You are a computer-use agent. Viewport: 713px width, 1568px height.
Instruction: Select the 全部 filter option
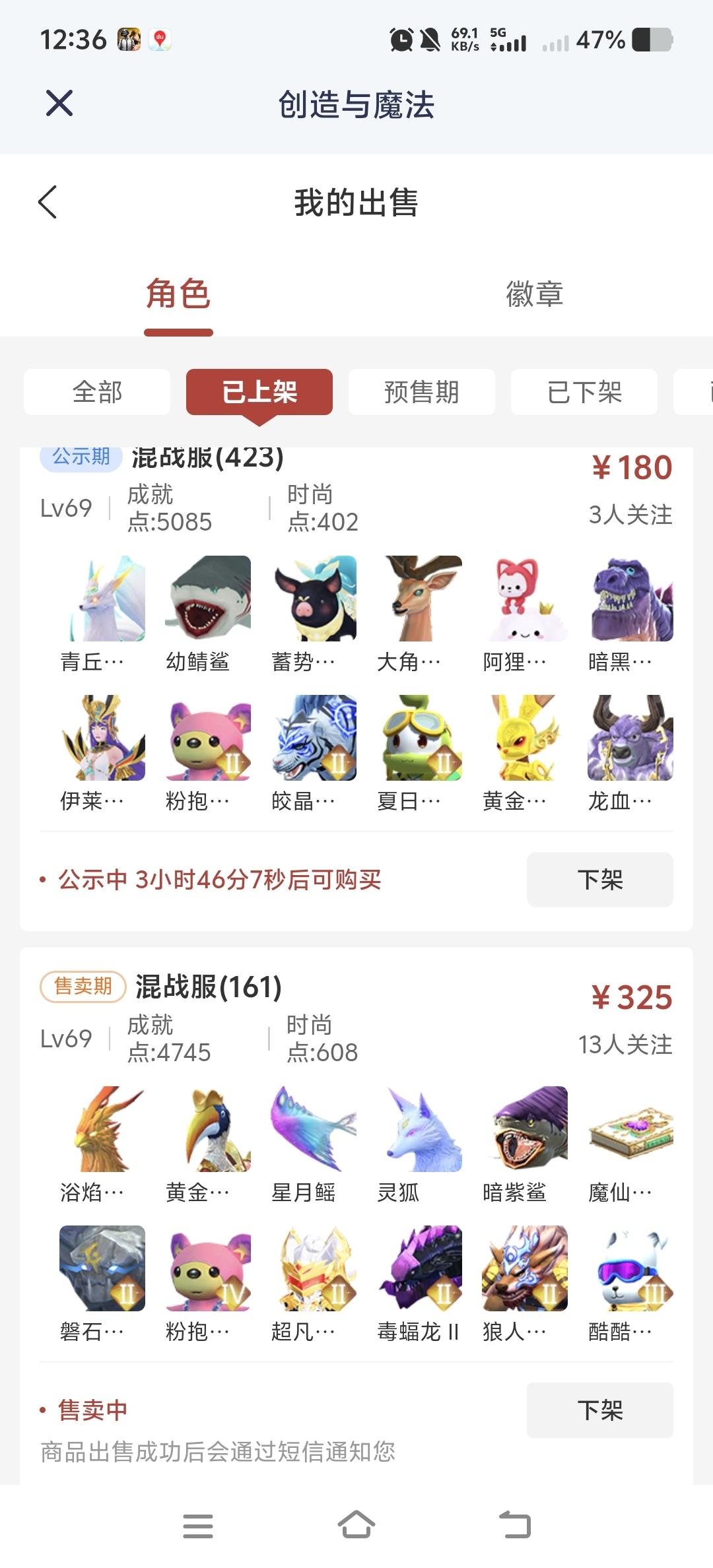coord(96,392)
